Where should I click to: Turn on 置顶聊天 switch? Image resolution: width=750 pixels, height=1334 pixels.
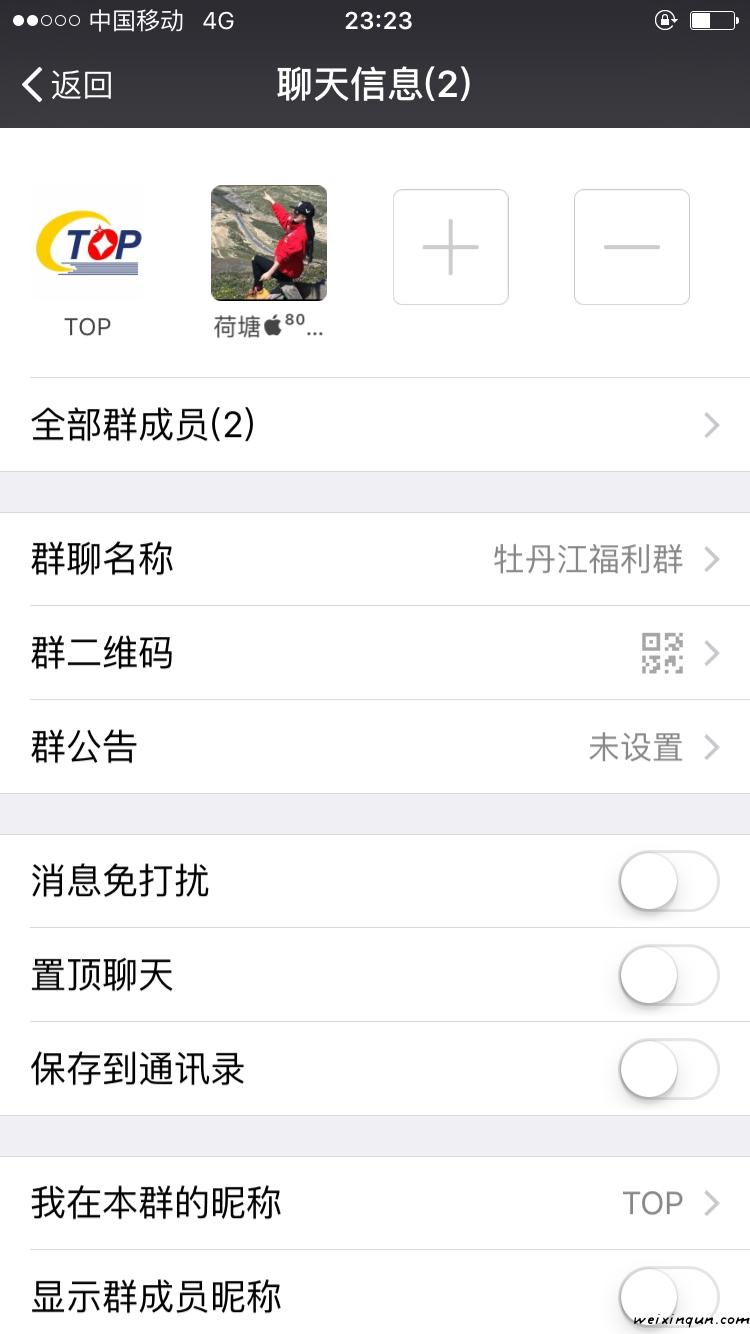click(x=668, y=975)
